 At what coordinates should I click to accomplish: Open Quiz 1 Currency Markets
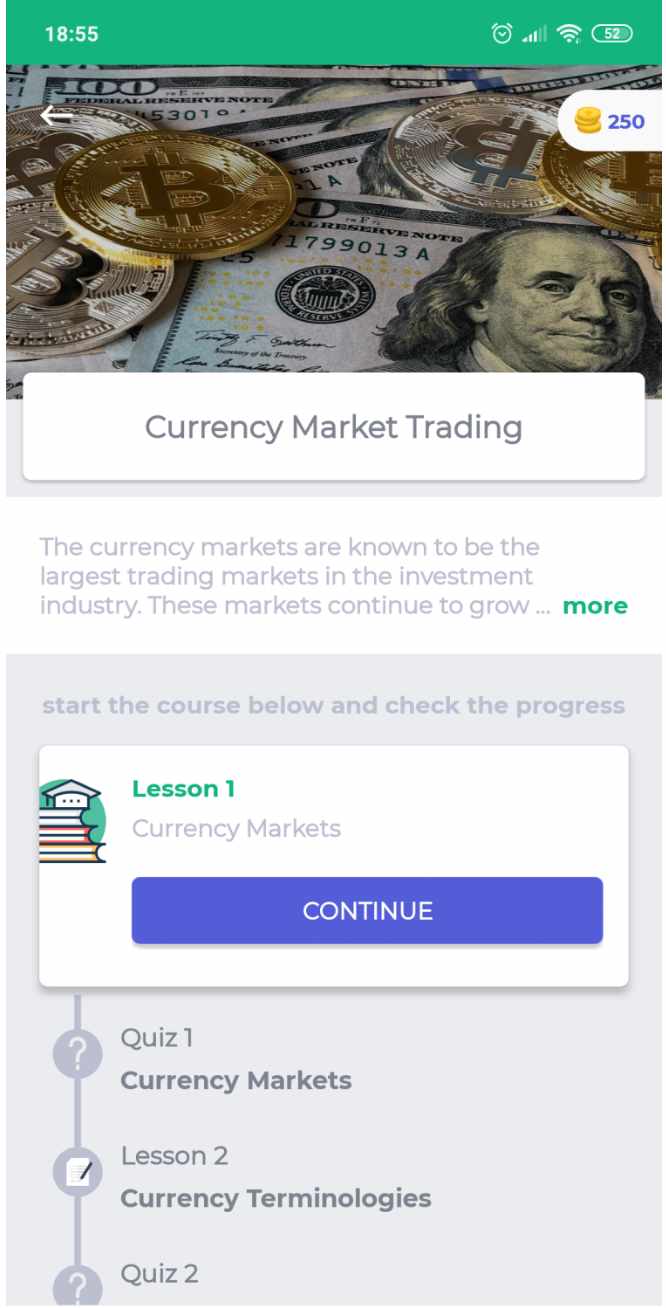pos(235,1060)
